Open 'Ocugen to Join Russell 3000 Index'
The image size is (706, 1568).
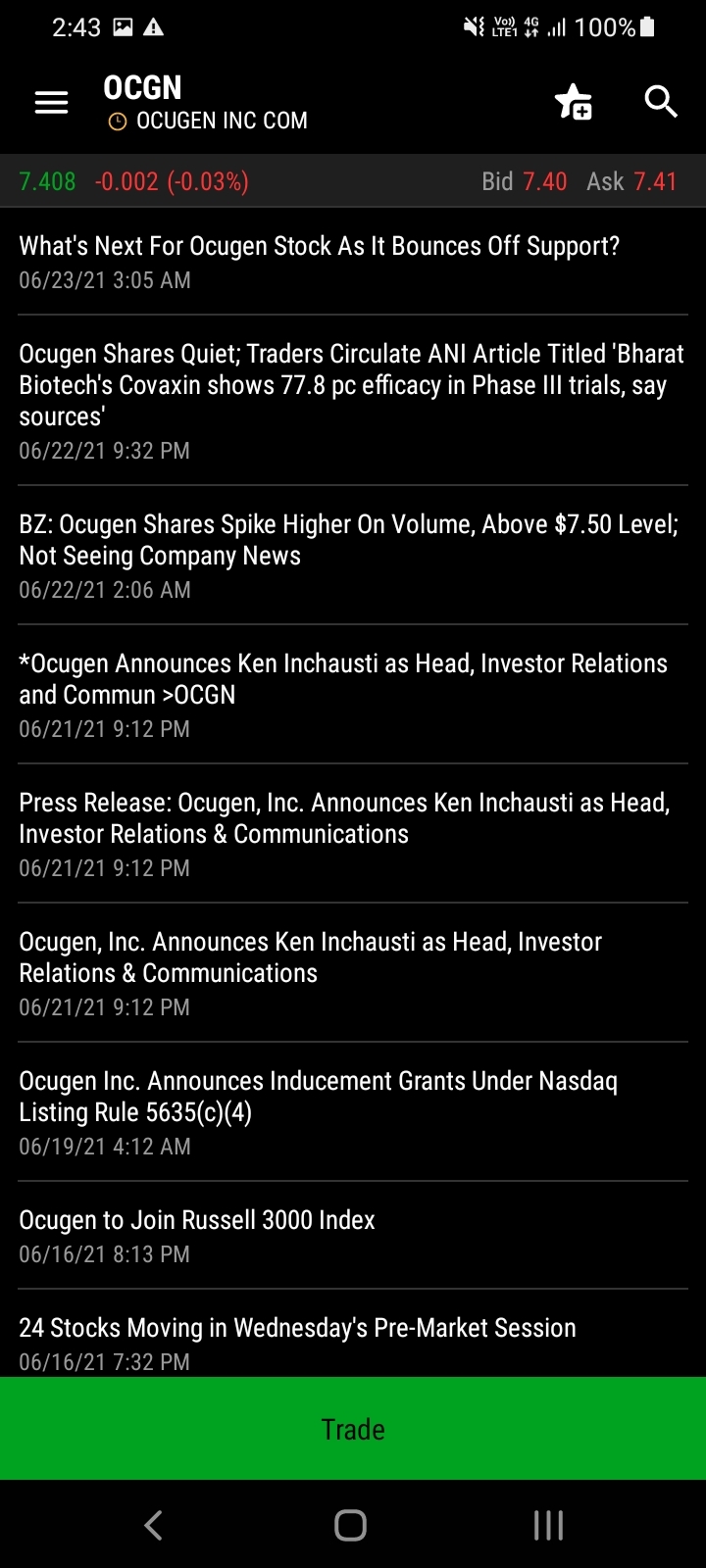(x=353, y=1236)
